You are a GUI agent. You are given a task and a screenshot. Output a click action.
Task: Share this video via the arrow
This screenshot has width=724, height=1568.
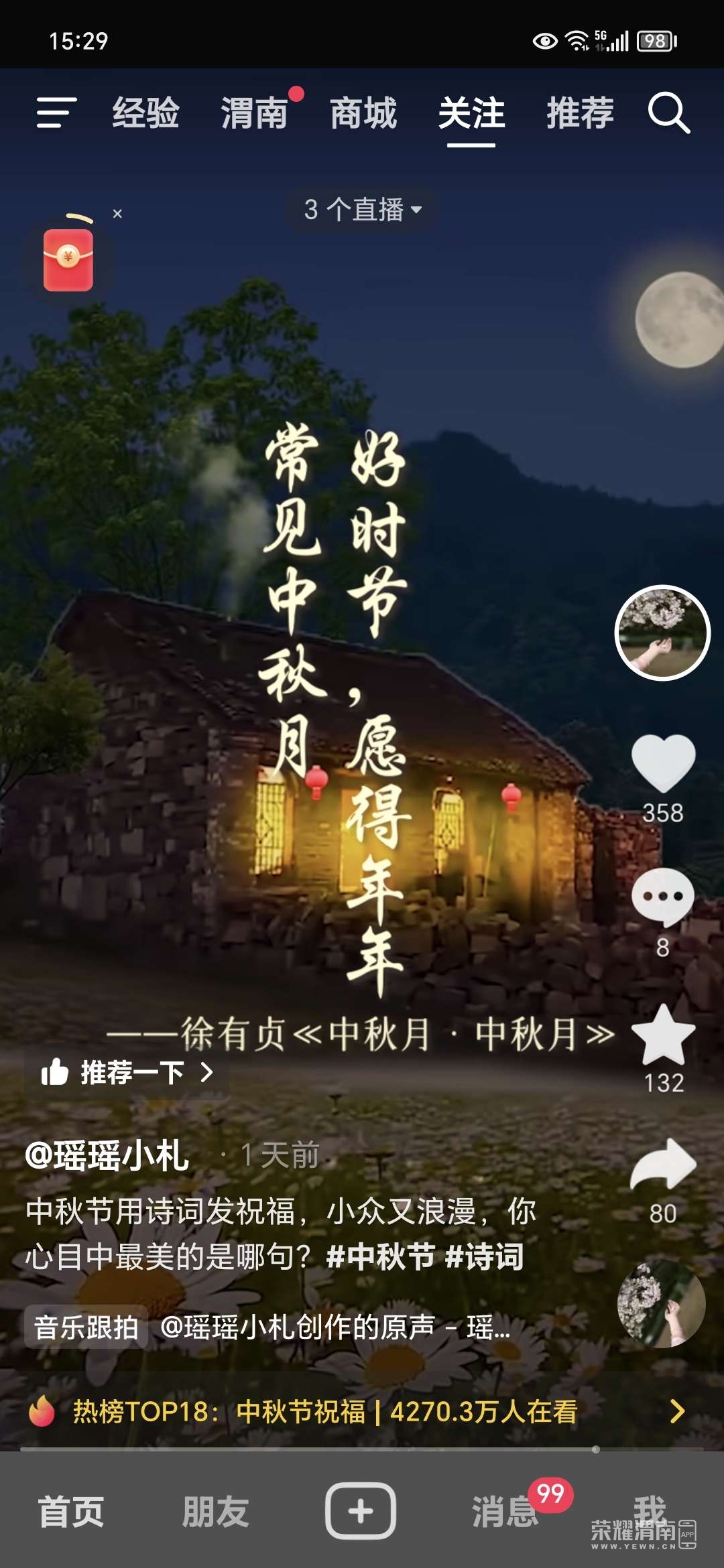click(663, 1165)
